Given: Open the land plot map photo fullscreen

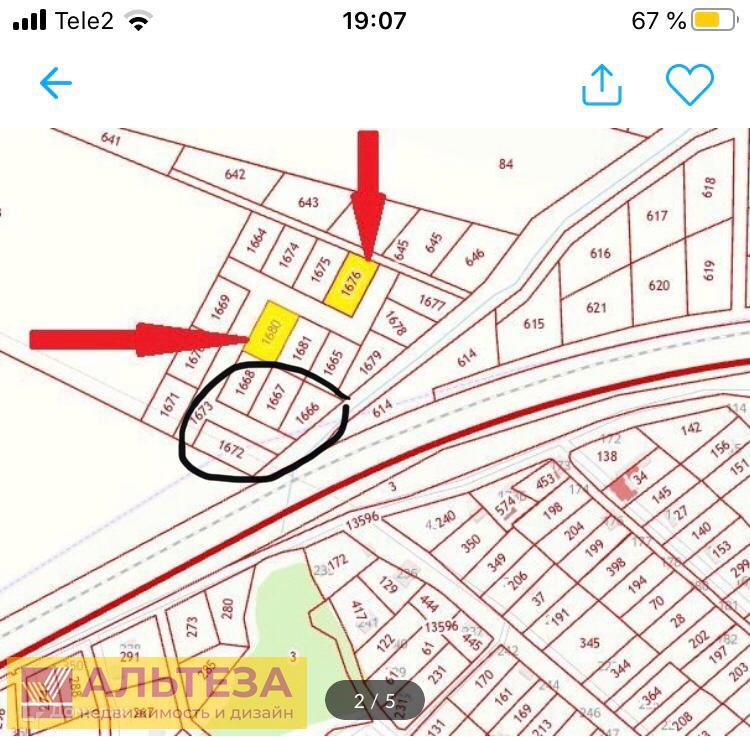Looking at the screenshot, I should [375, 430].
